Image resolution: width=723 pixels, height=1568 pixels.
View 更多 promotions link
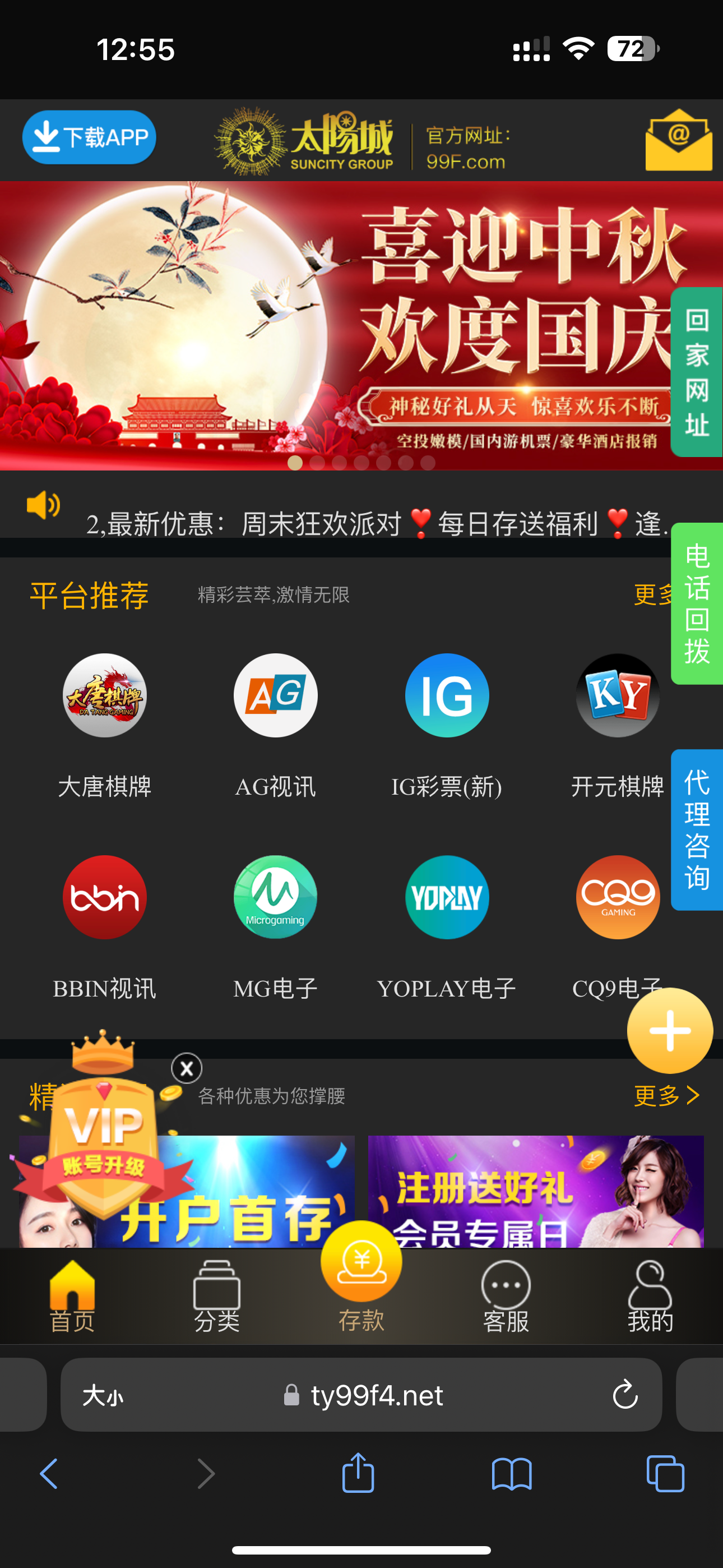pos(666,1096)
